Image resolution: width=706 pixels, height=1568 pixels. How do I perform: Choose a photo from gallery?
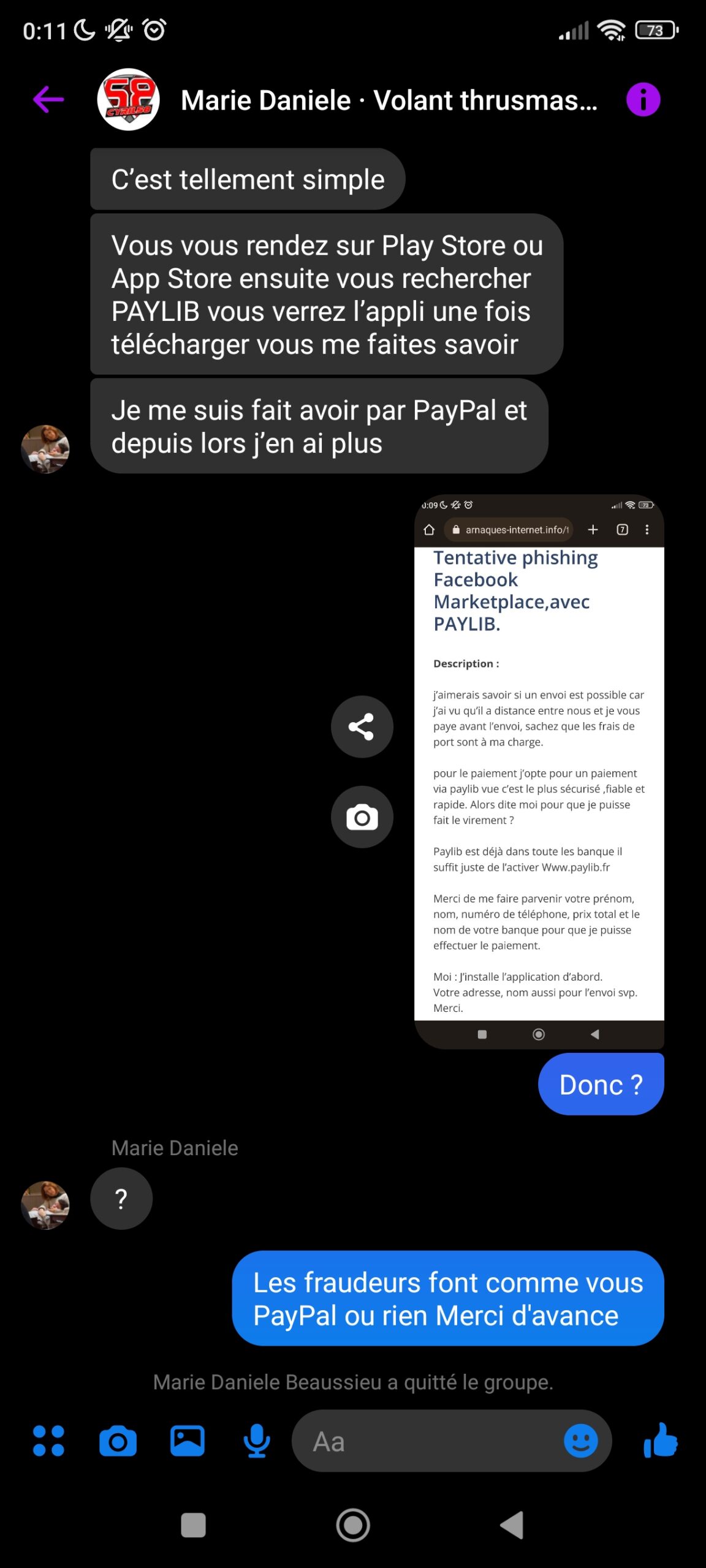pyautogui.click(x=187, y=1441)
